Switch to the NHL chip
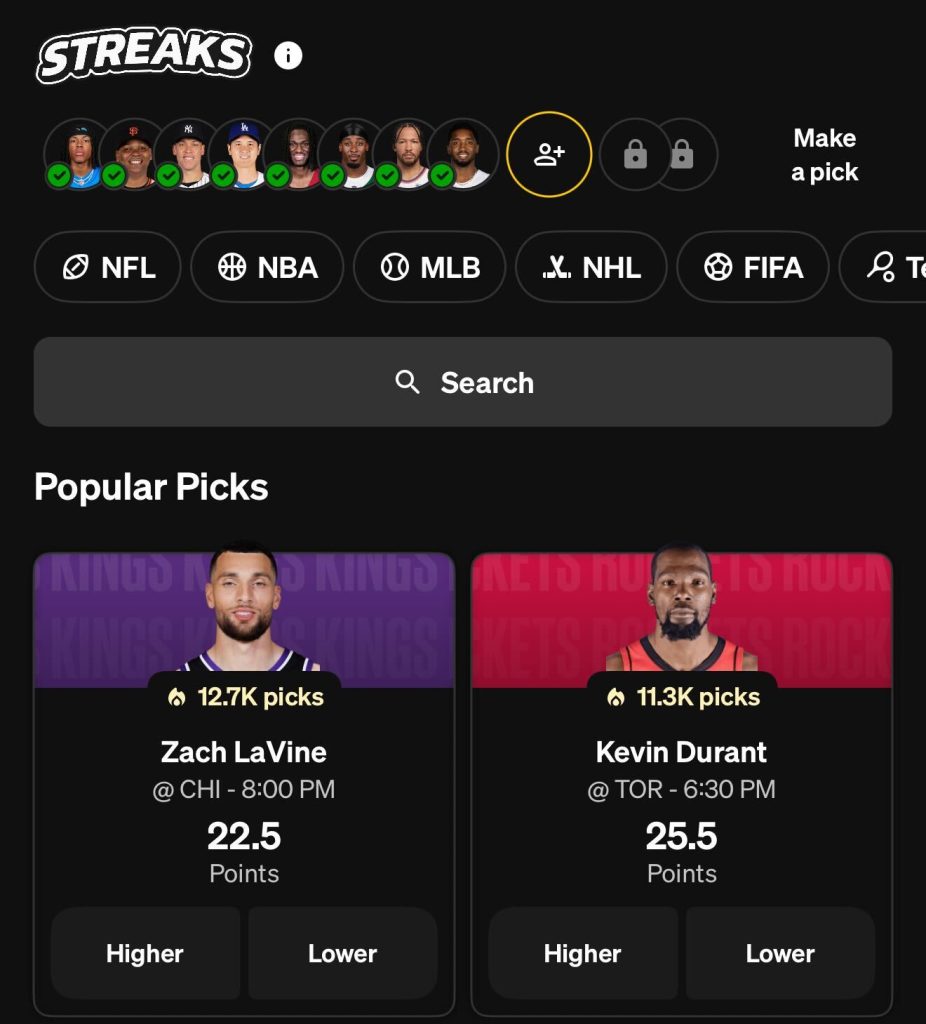Image resolution: width=926 pixels, height=1024 pixels. (591, 267)
